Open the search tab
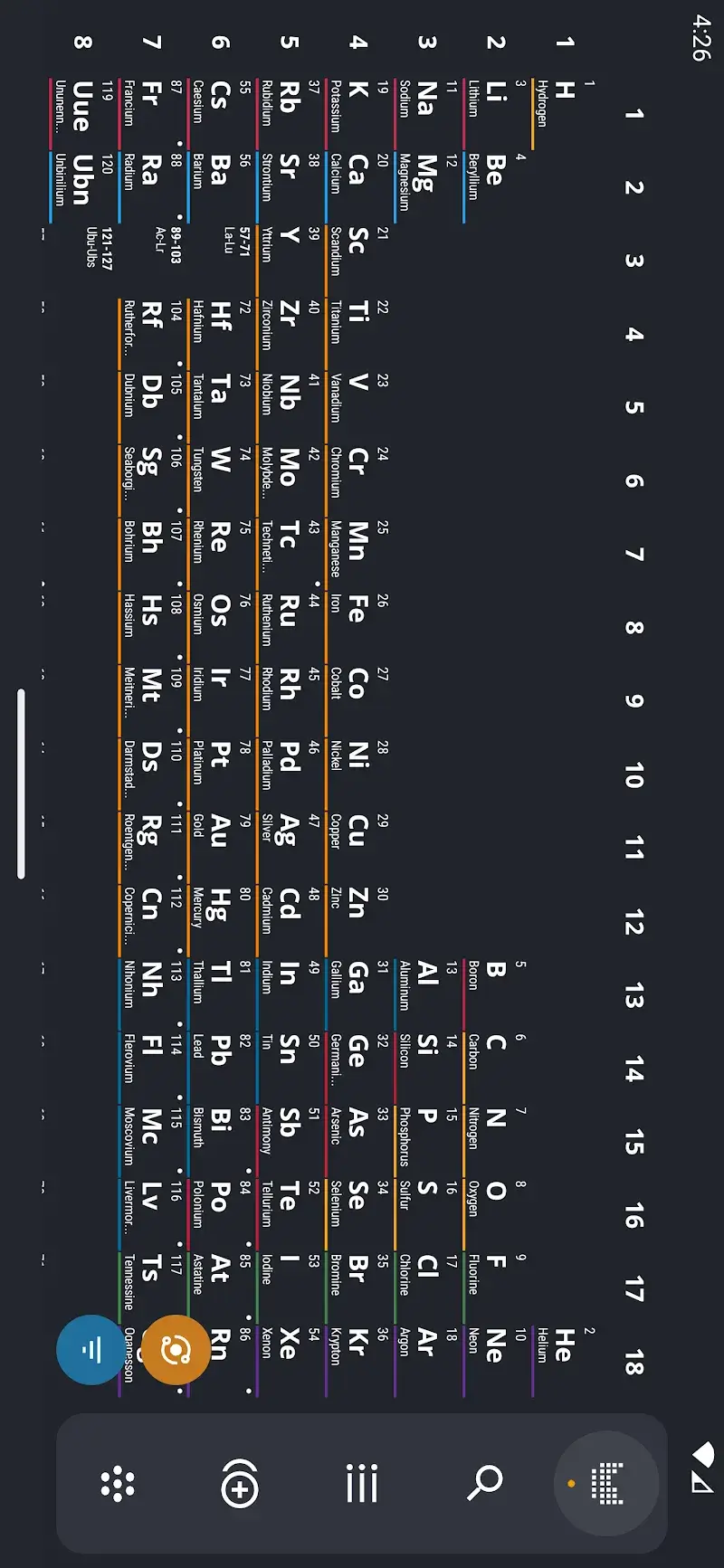Screen dimensions: 724x1568 pyautogui.click(x=484, y=1482)
